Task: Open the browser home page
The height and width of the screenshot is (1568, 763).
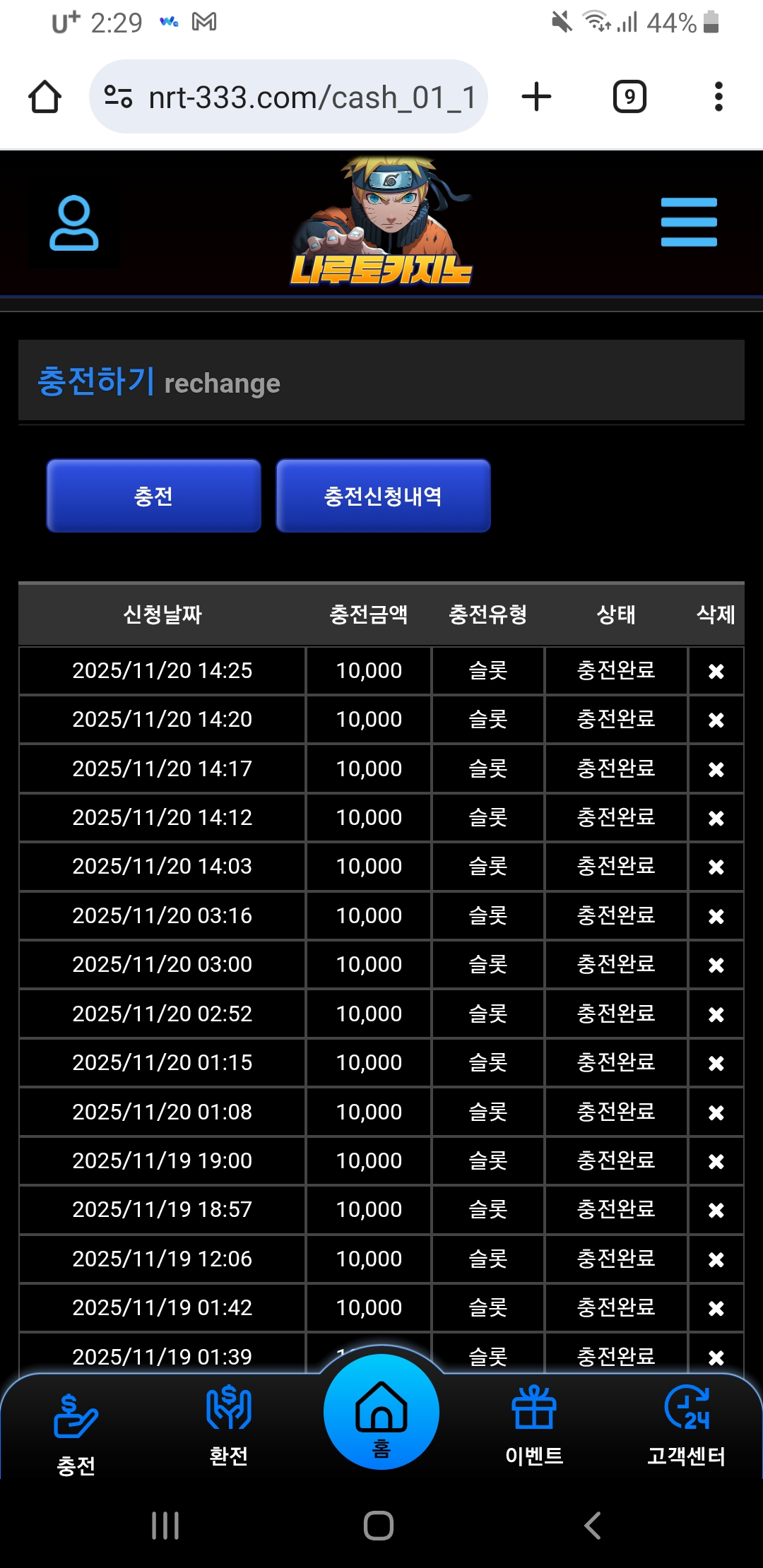Action: tap(45, 97)
